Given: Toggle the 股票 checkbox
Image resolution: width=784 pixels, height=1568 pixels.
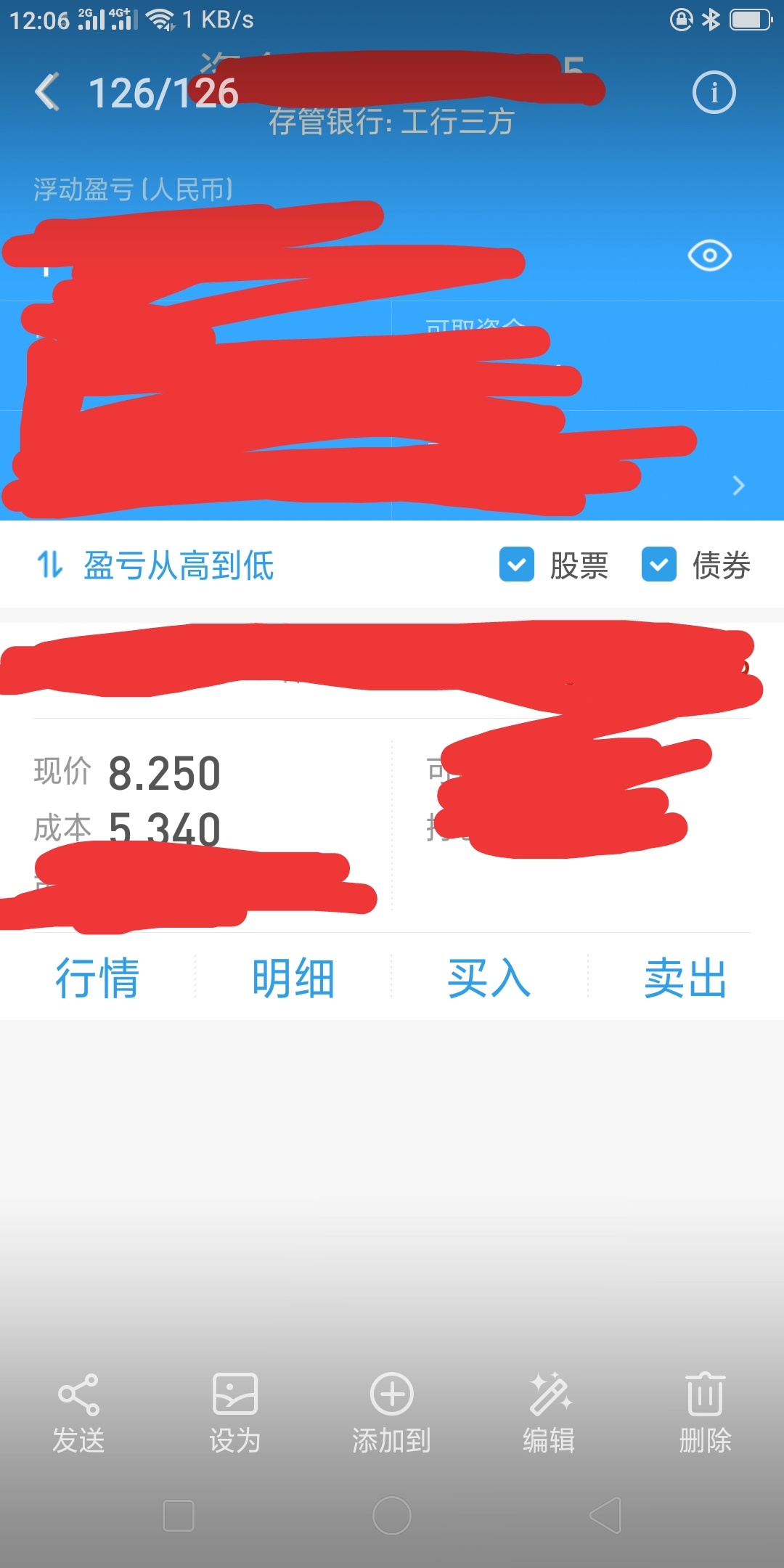Looking at the screenshot, I should (x=516, y=565).
